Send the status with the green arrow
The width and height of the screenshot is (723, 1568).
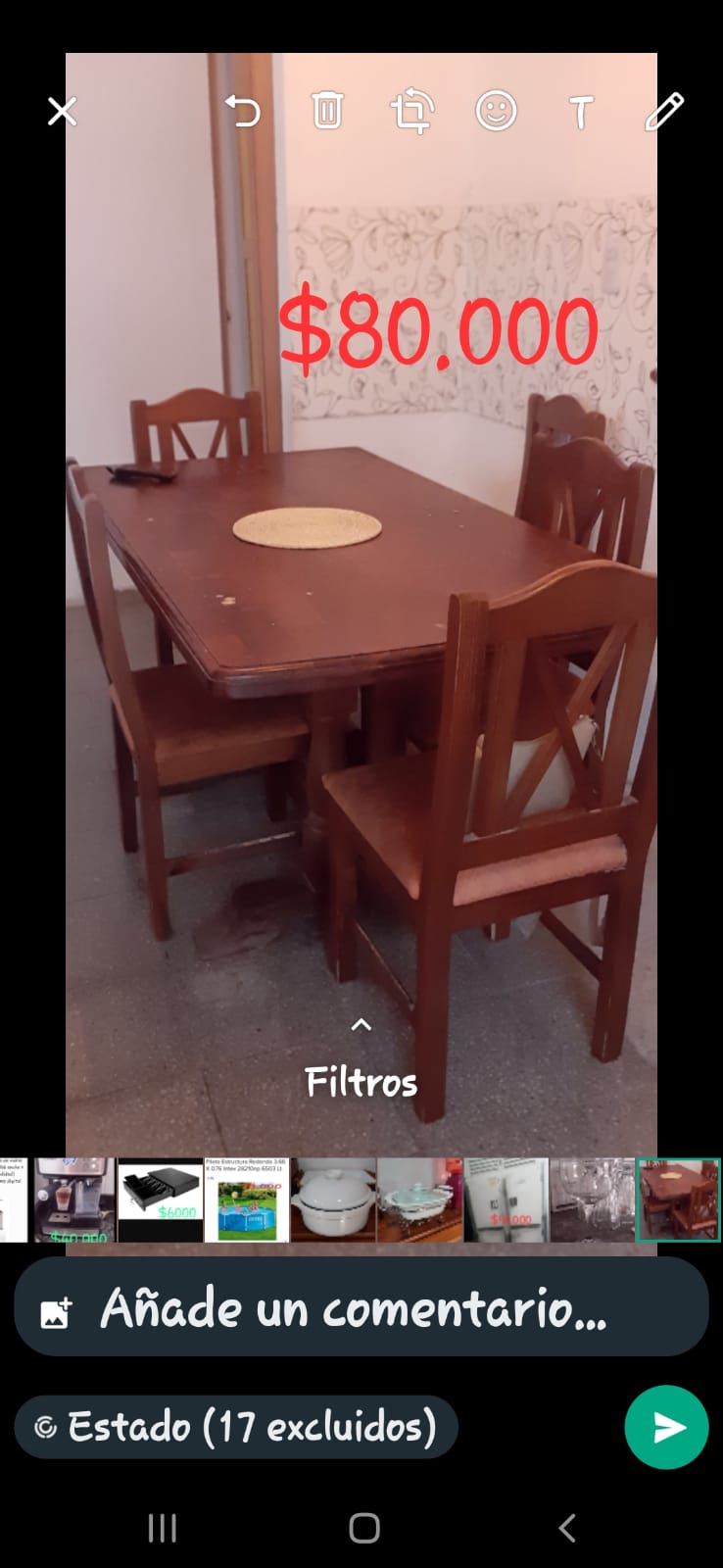point(666,1427)
